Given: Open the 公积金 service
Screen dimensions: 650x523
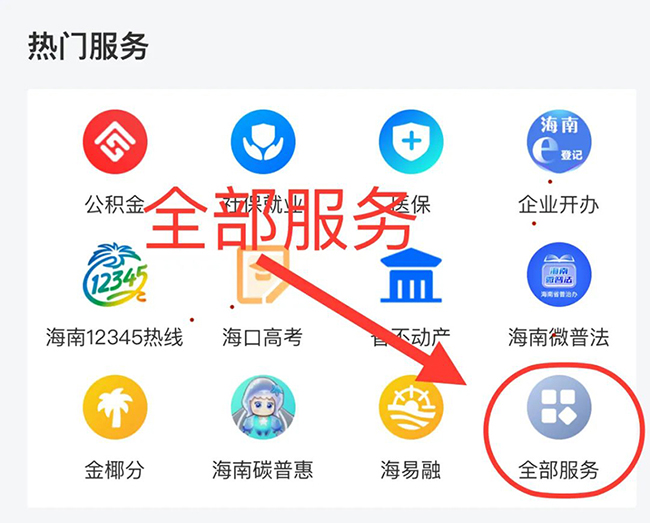Looking at the screenshot, I should (x=115, y=143).
